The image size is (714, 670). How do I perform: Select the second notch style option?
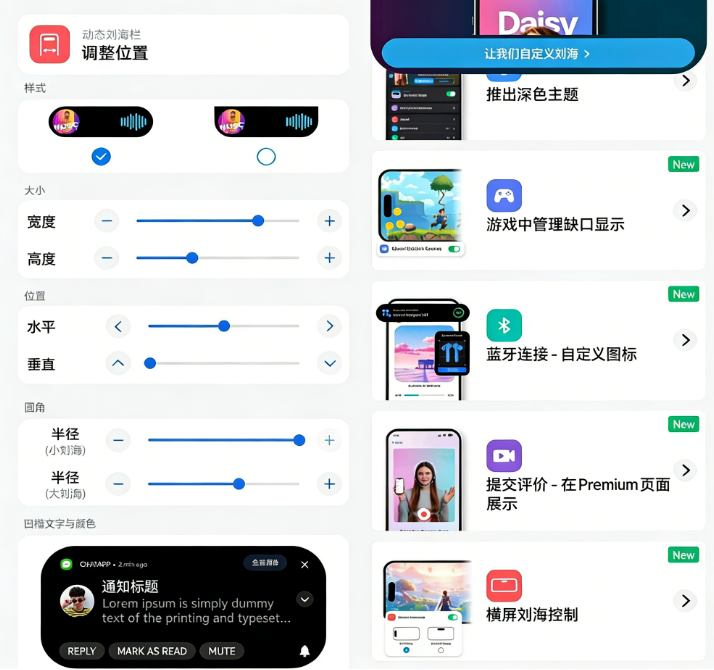click(x=266, y=156)
